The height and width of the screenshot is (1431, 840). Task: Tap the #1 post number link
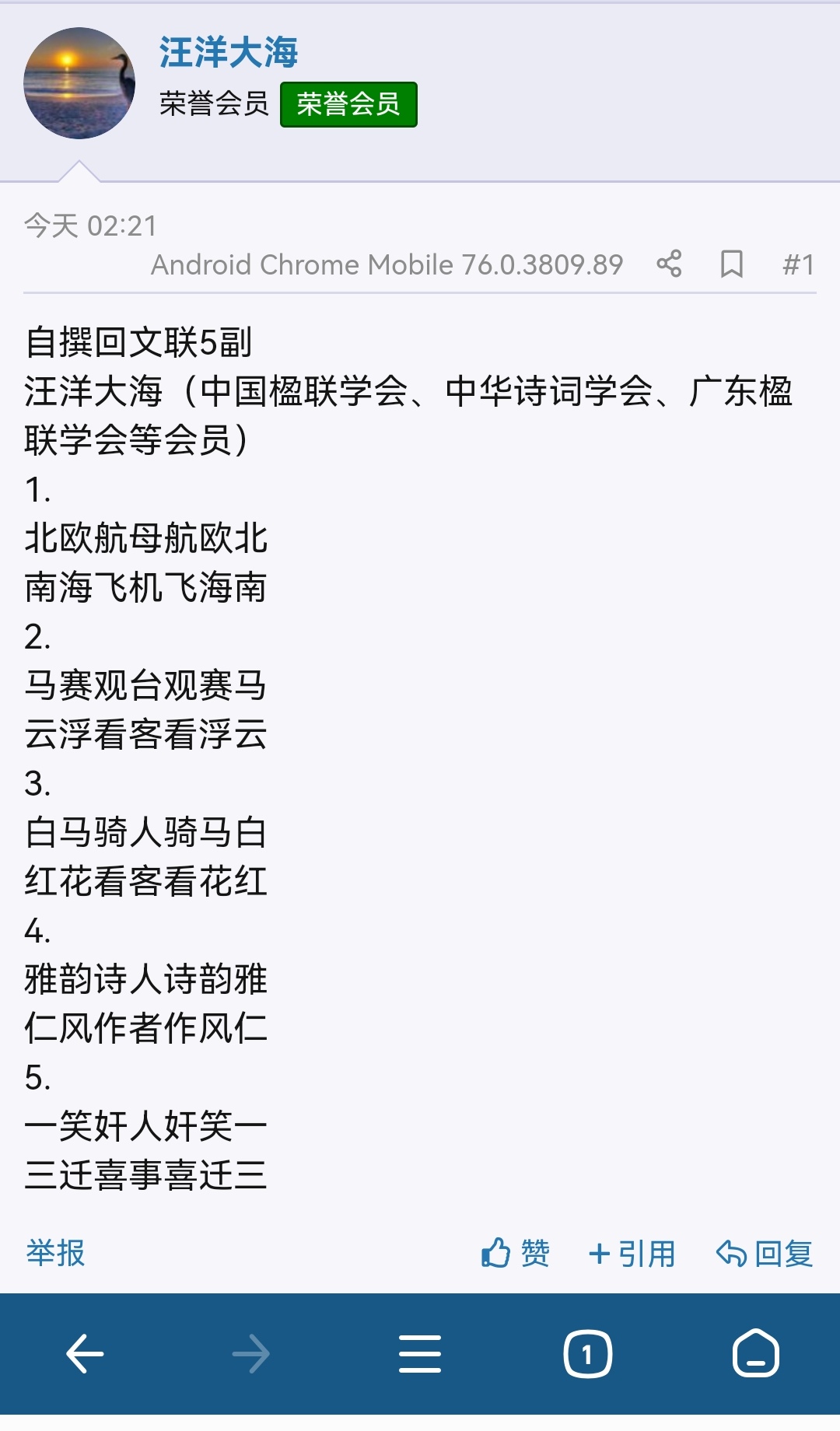point(796,265)
